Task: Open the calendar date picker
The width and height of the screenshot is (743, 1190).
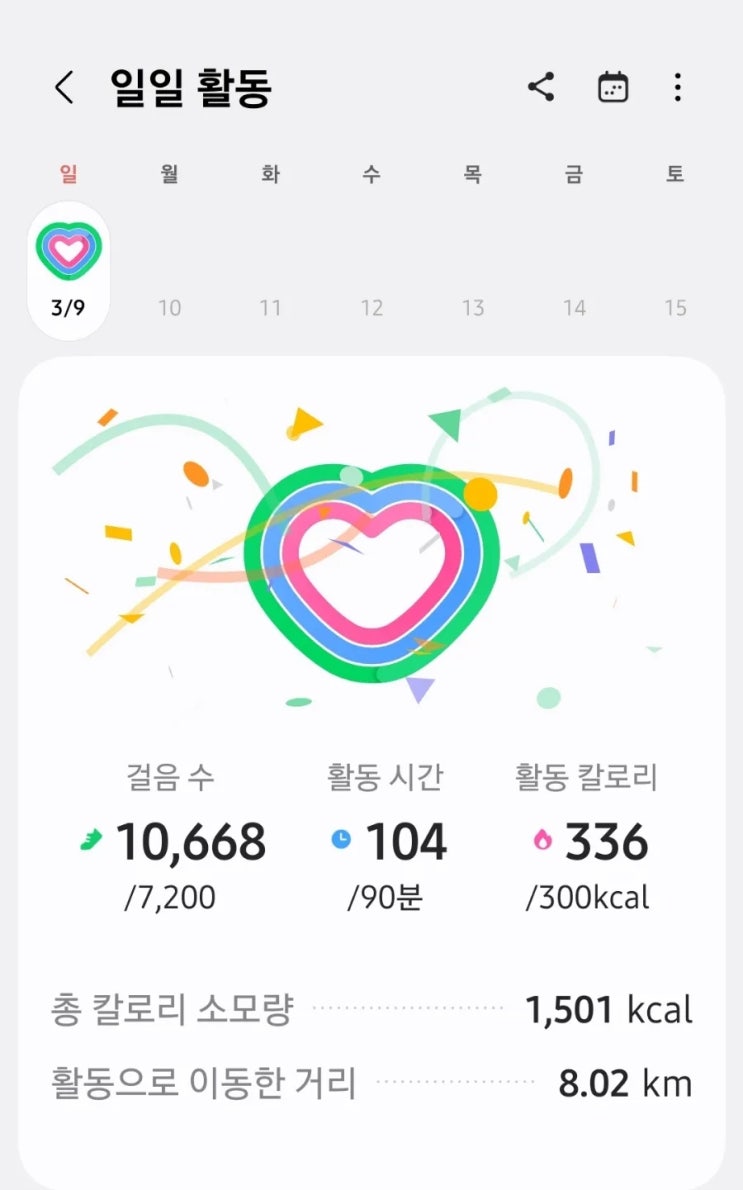Action: click(x=612, y=88)
